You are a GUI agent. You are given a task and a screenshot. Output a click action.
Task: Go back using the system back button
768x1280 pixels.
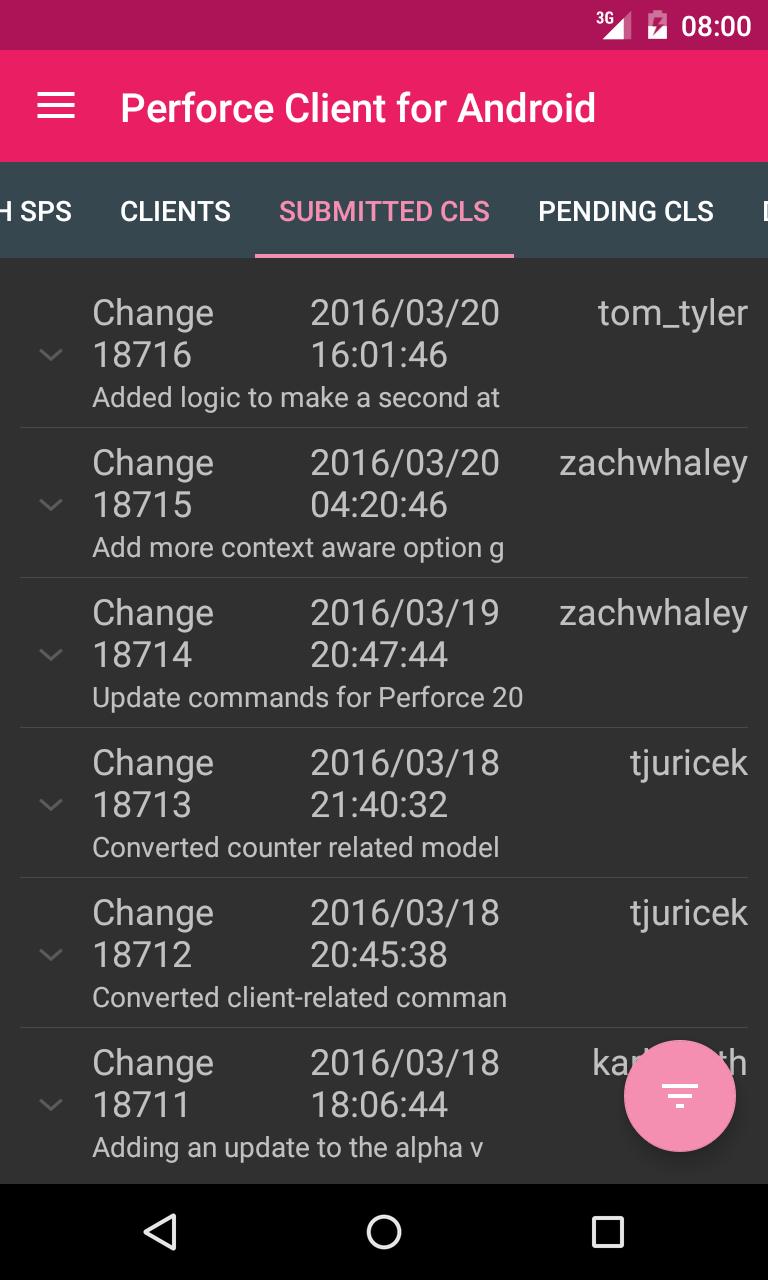160,1232
